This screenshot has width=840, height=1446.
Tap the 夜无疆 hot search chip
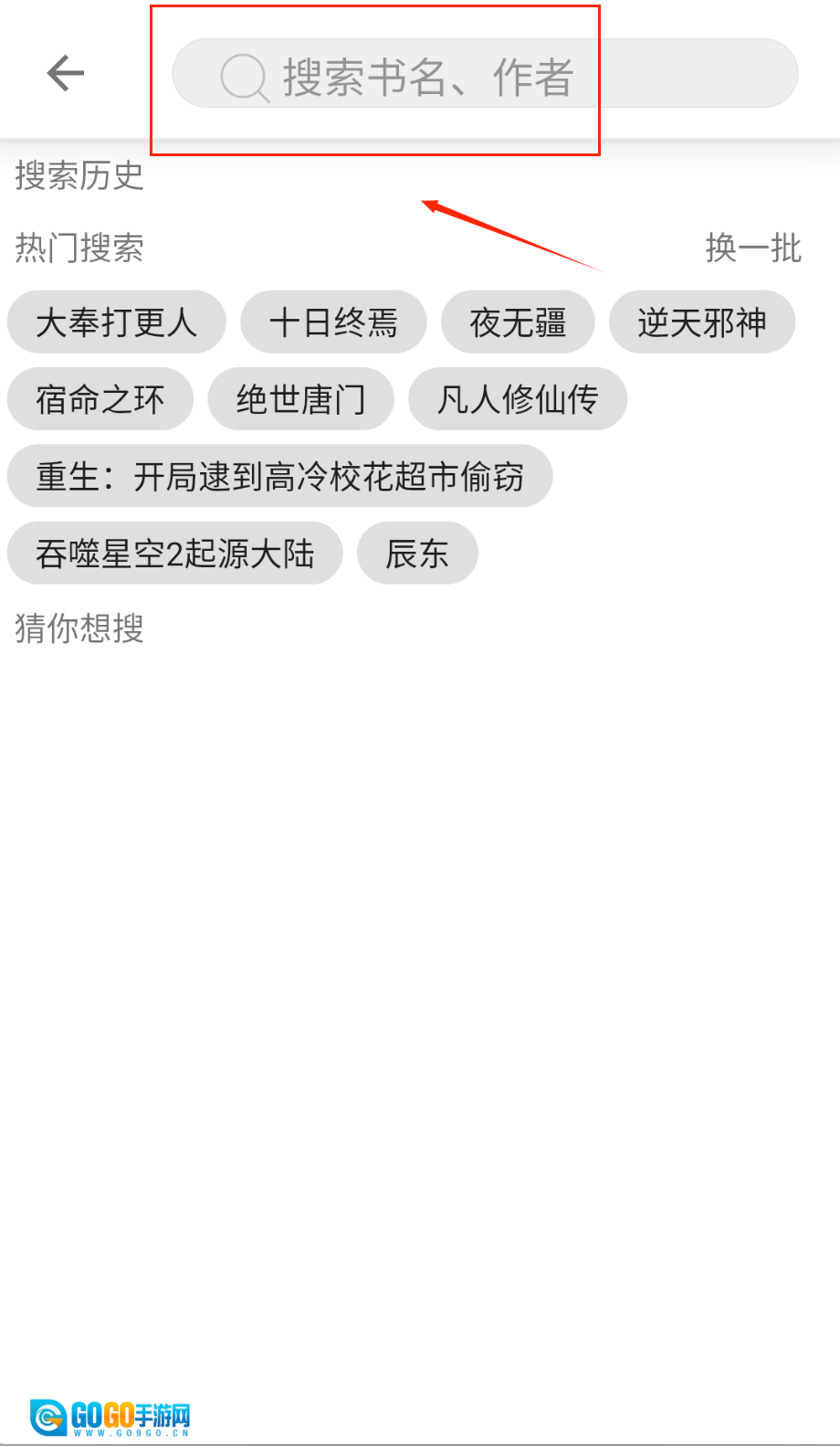click(x=518, y=322)
